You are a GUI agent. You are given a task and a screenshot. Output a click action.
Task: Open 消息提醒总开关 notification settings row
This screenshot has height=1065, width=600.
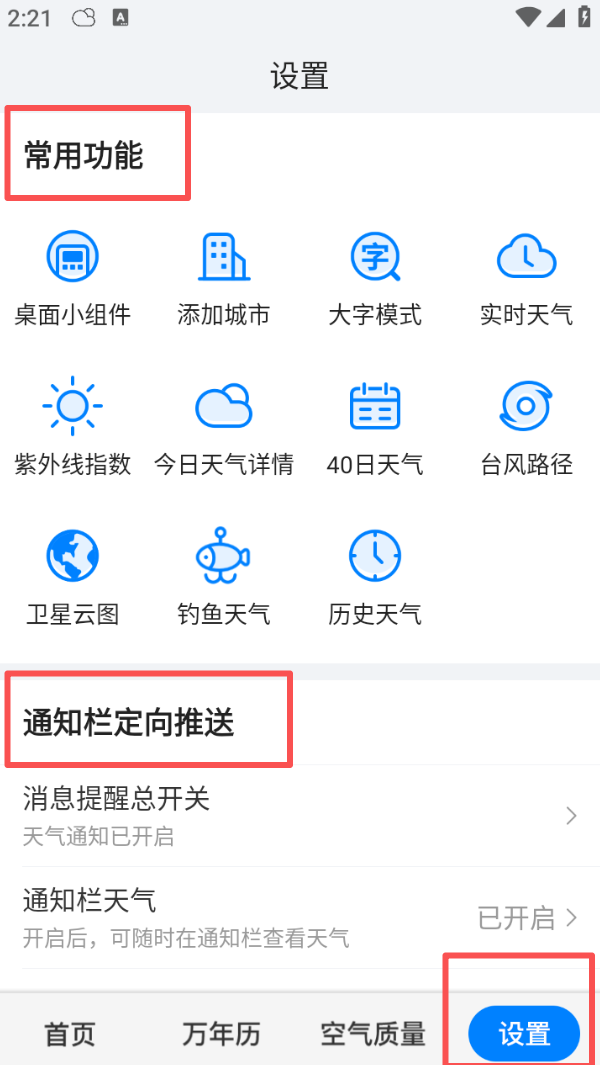coord(300,816)
